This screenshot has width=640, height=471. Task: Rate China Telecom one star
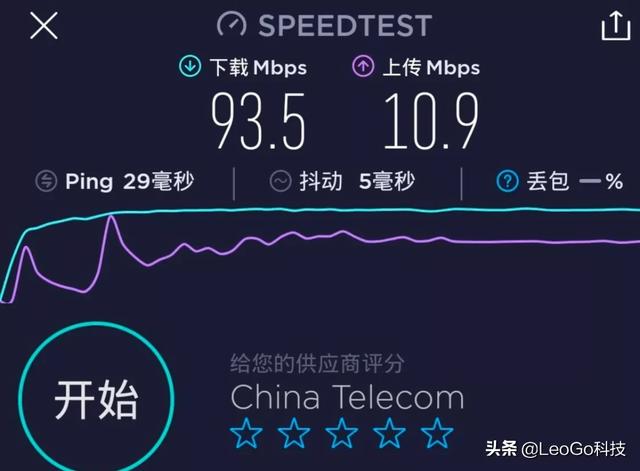(x=246, y=433)
